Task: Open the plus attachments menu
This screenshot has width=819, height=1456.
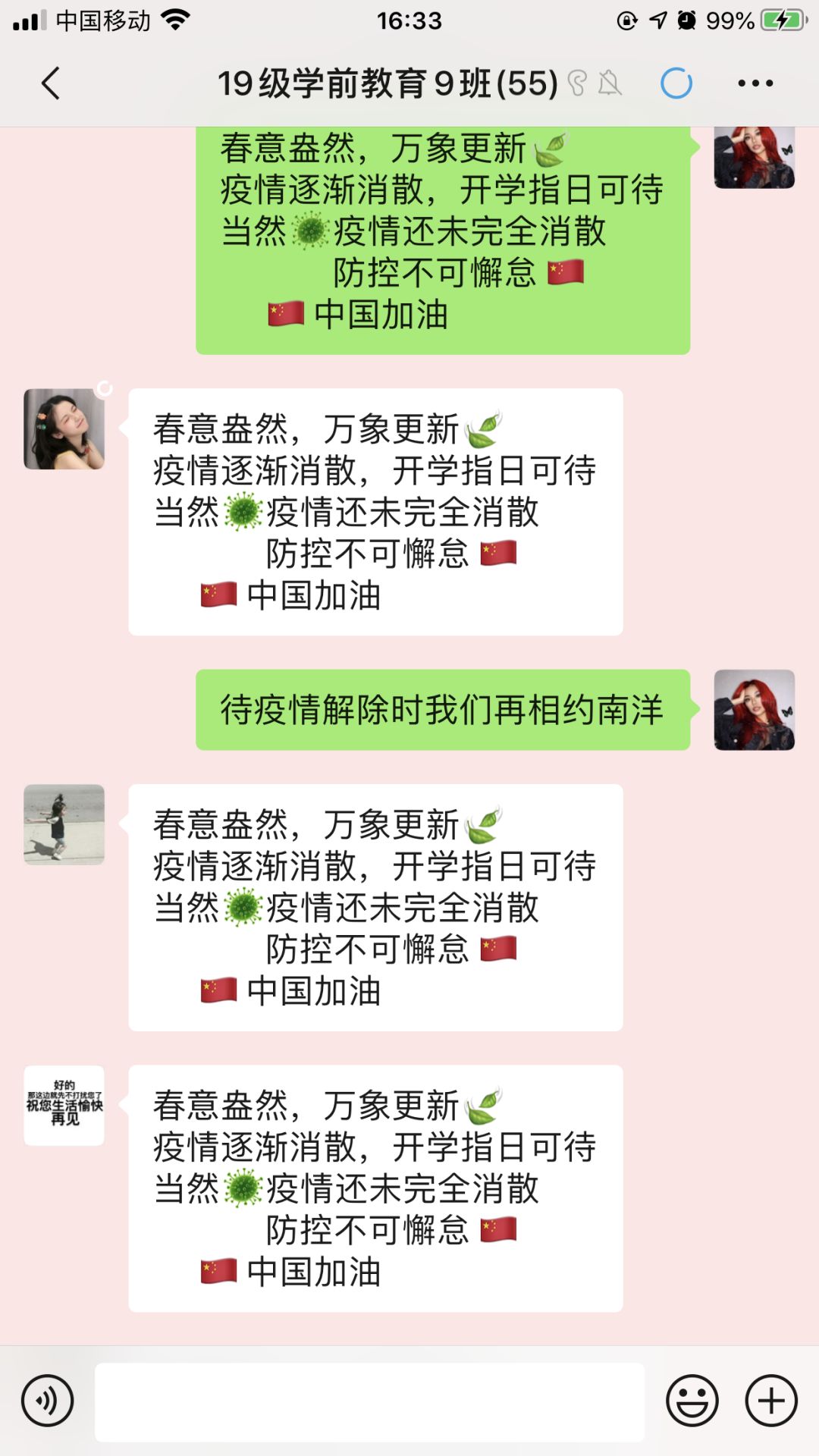Action: click(771, 1401)
